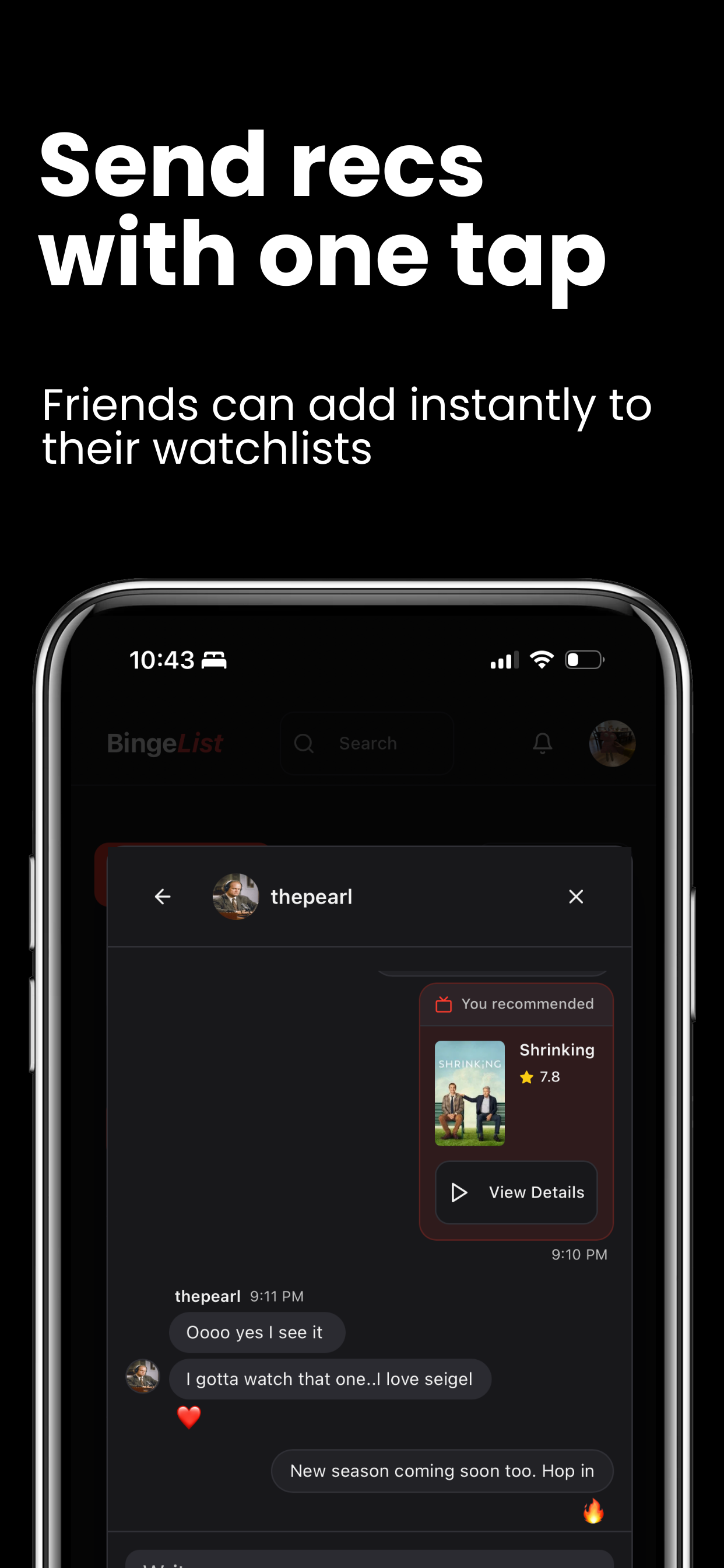This screenshot has height=1568, width=724.
Task: Open the Shrinking poster thumbnail
Action: click(x=470, y=1094)
